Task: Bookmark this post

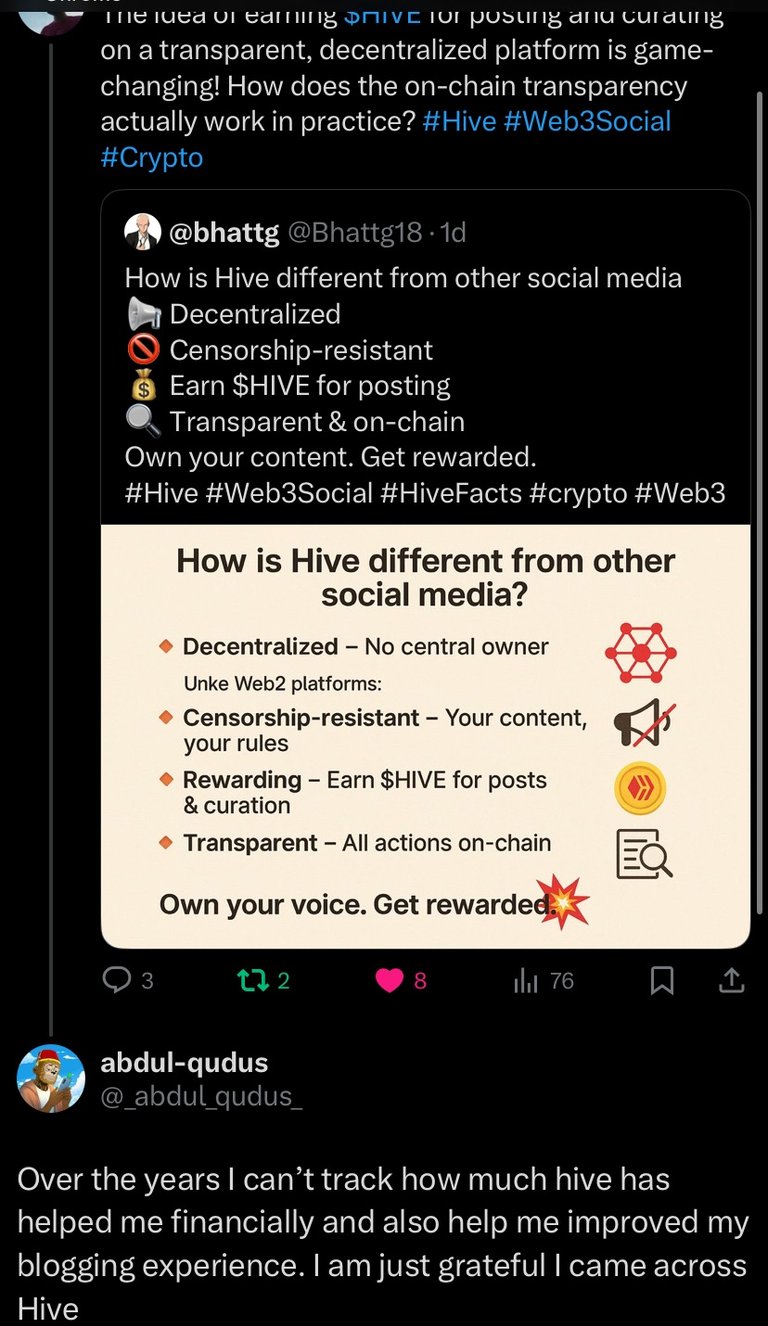Action: (661, 981)
